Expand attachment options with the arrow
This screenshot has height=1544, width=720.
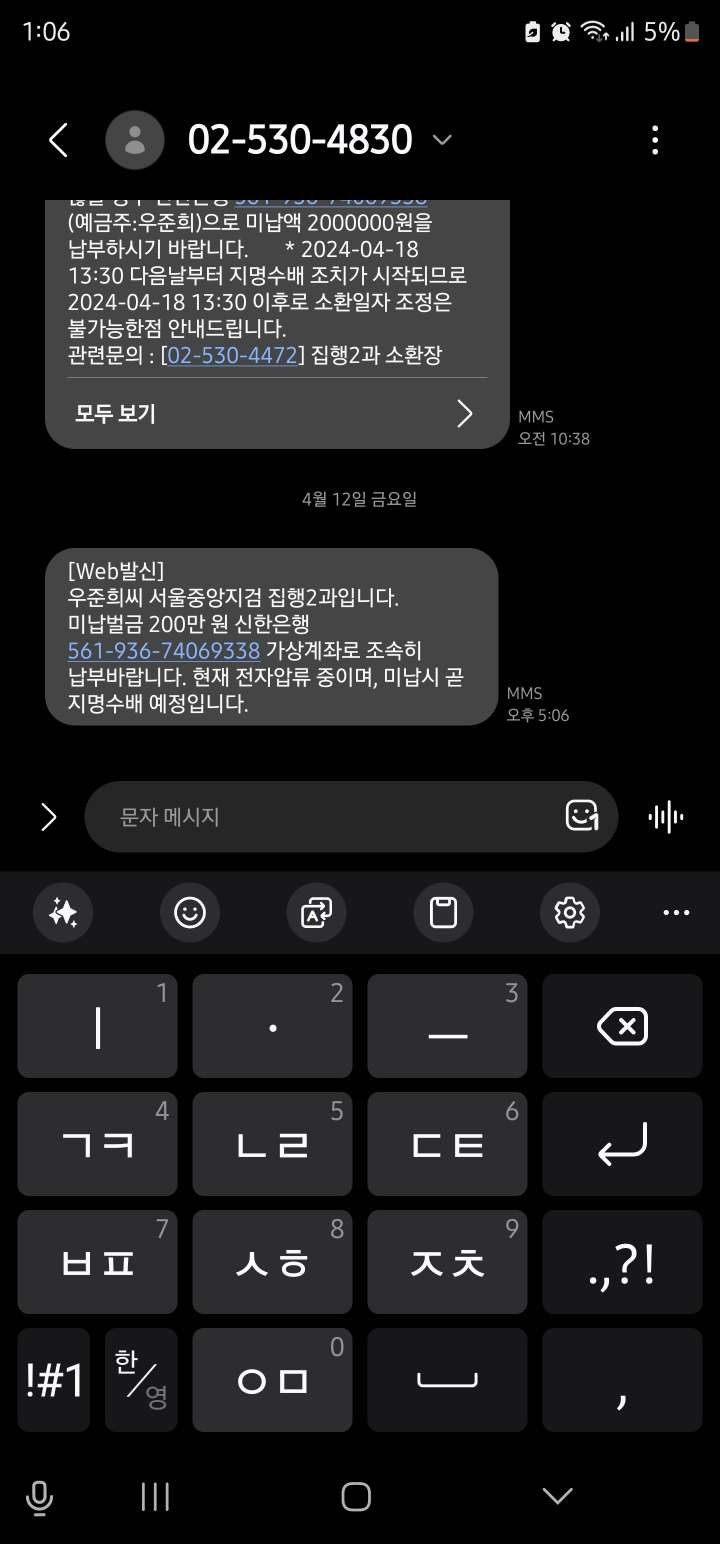pyautogui.click(x=48, y=817)
